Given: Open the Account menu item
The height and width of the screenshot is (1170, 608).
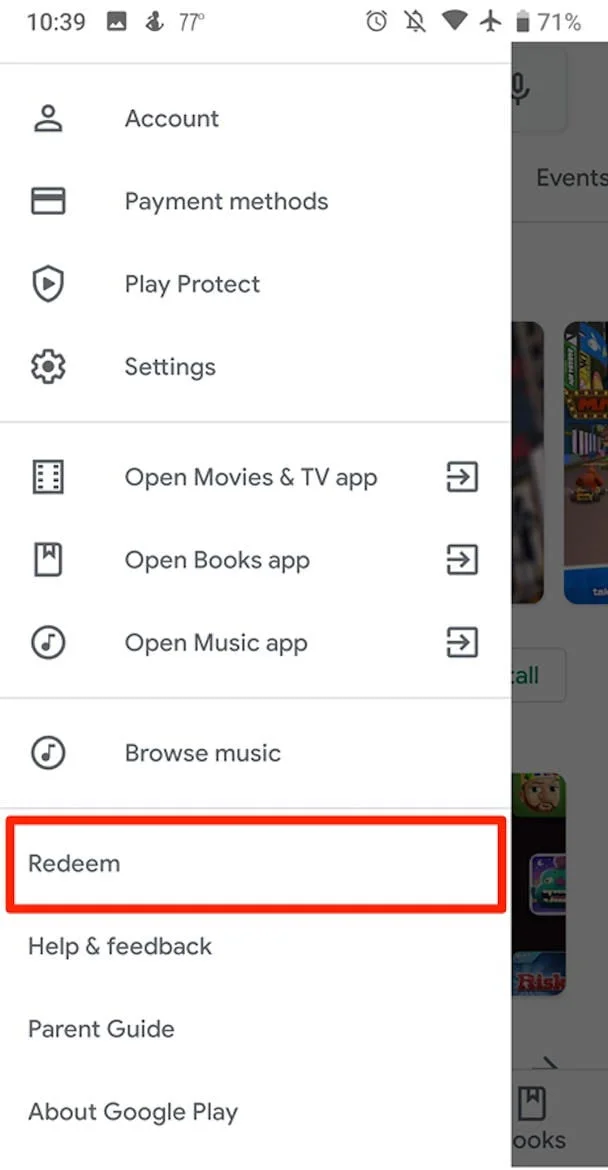Looking at the screenshot, I should (171, 118).
